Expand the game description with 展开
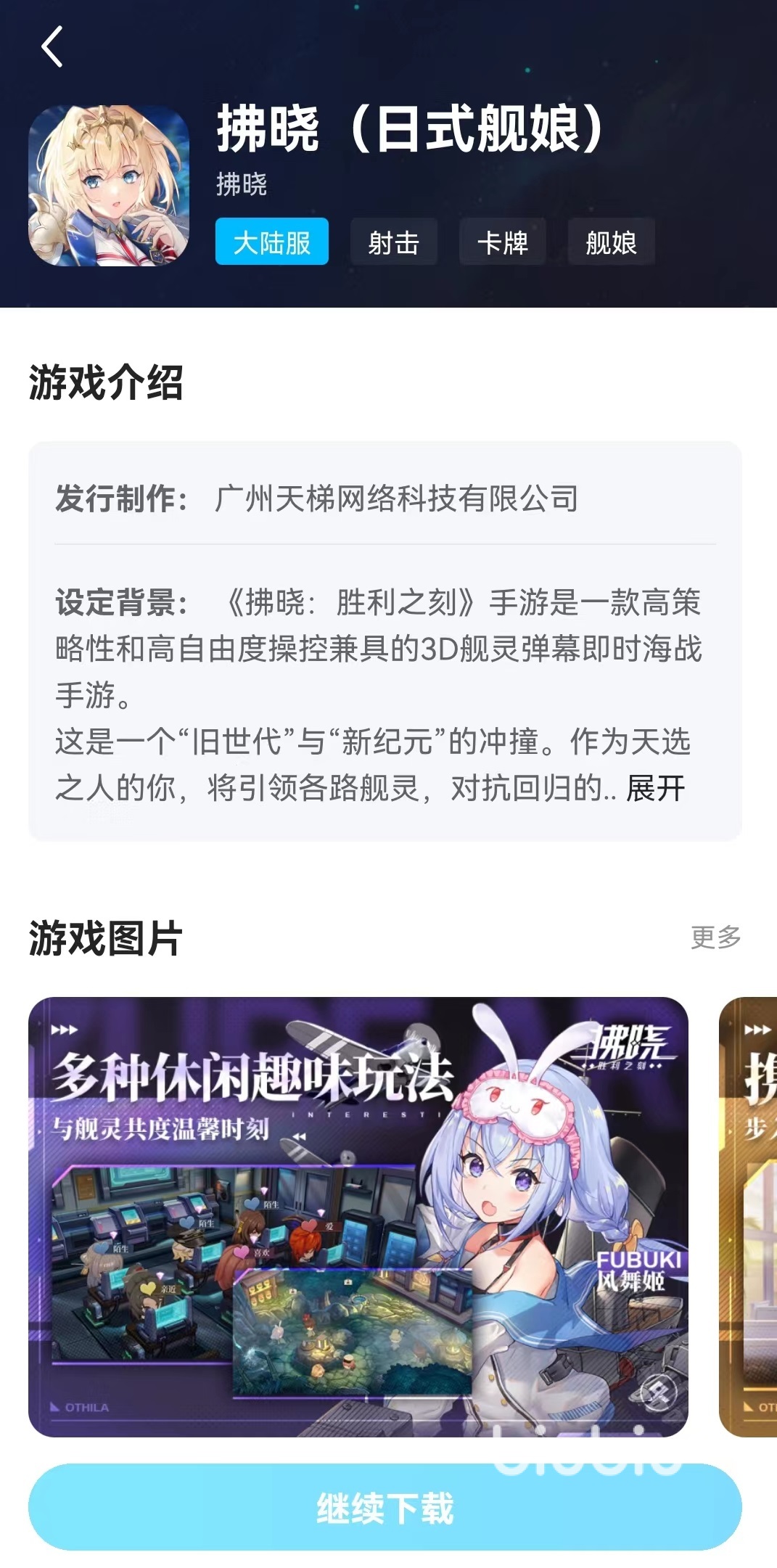The height and width of the screenshot is (1568, 777). click(656, 789)
